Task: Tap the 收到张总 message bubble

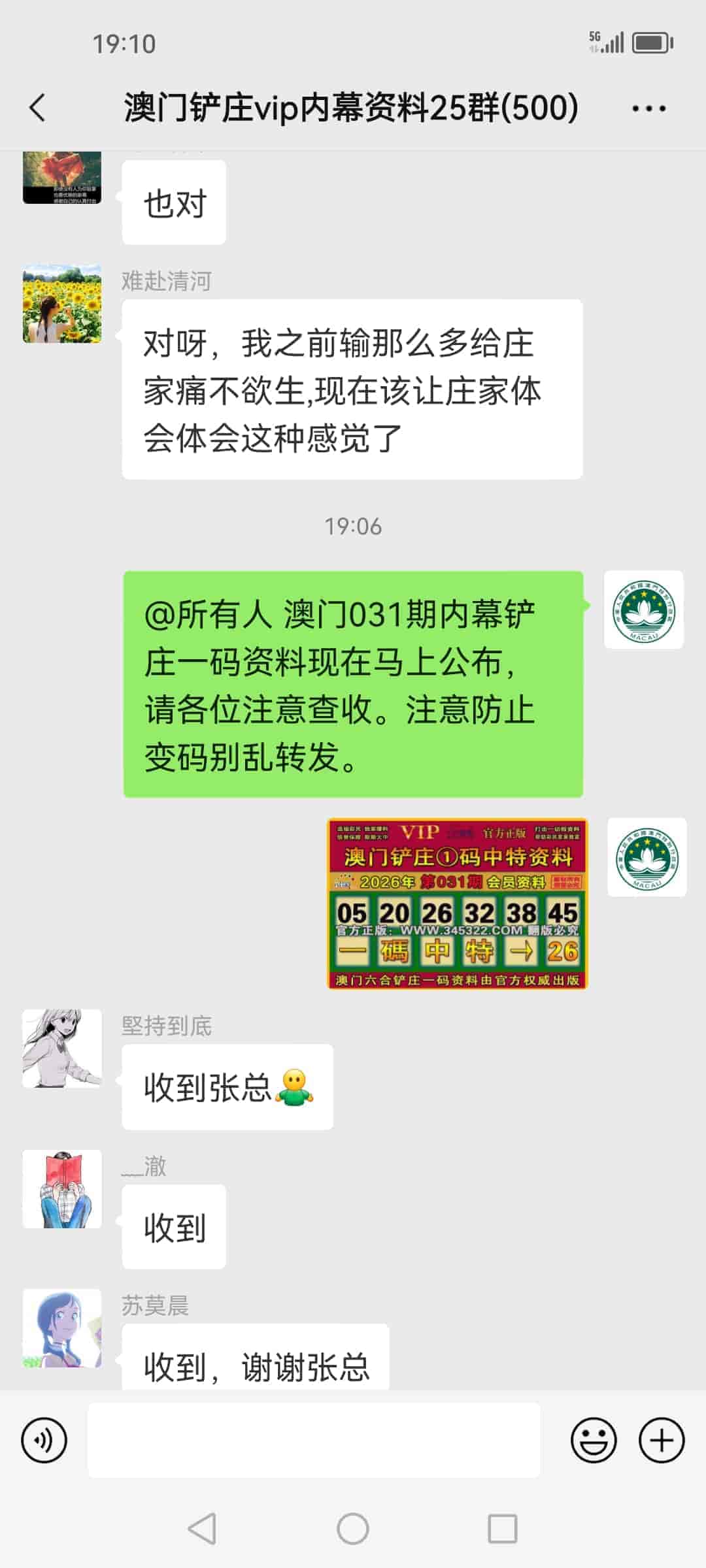Action: tap(226, 1085)
